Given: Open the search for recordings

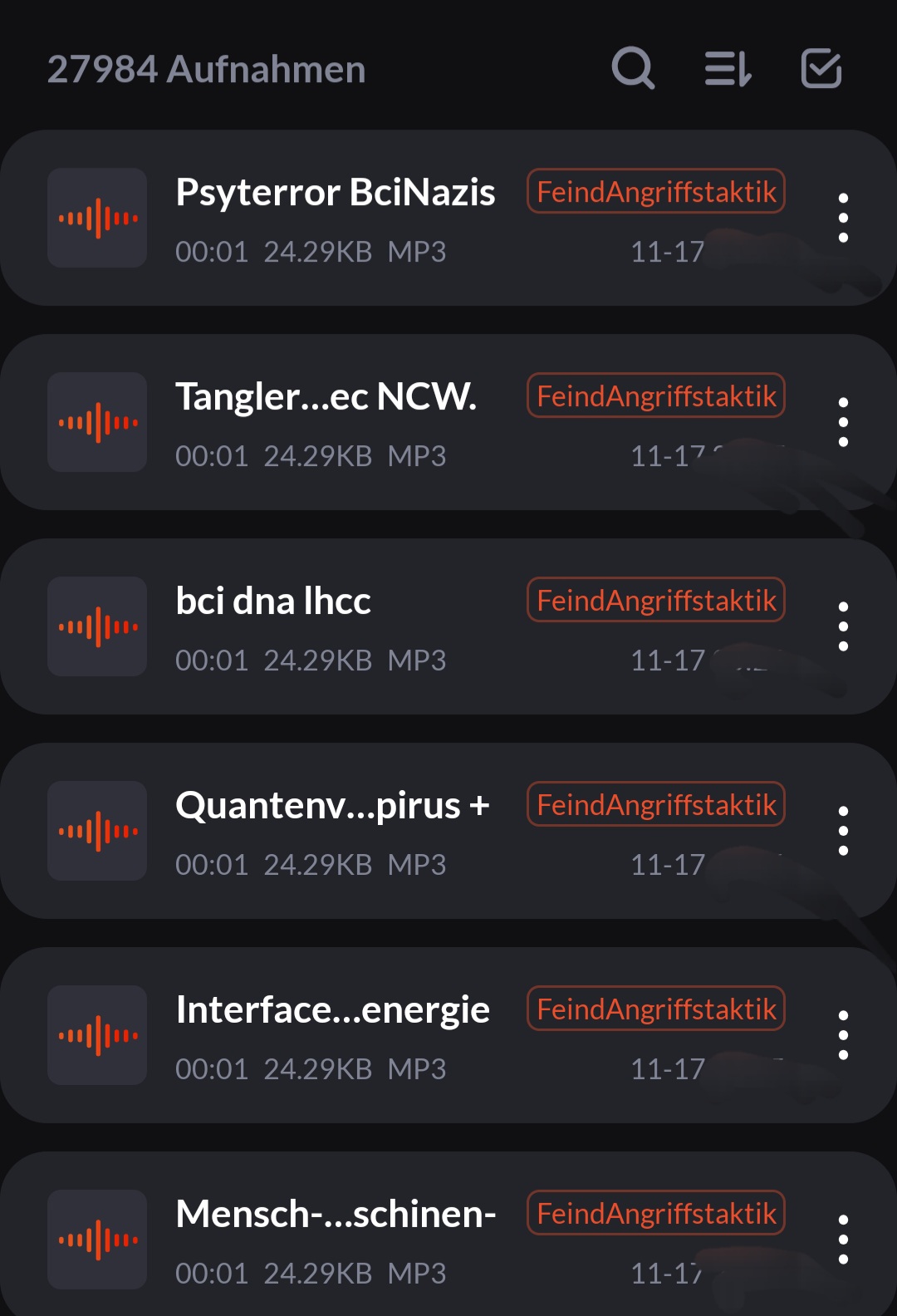Looking at the screenshot, I should (x=633, y=68).
